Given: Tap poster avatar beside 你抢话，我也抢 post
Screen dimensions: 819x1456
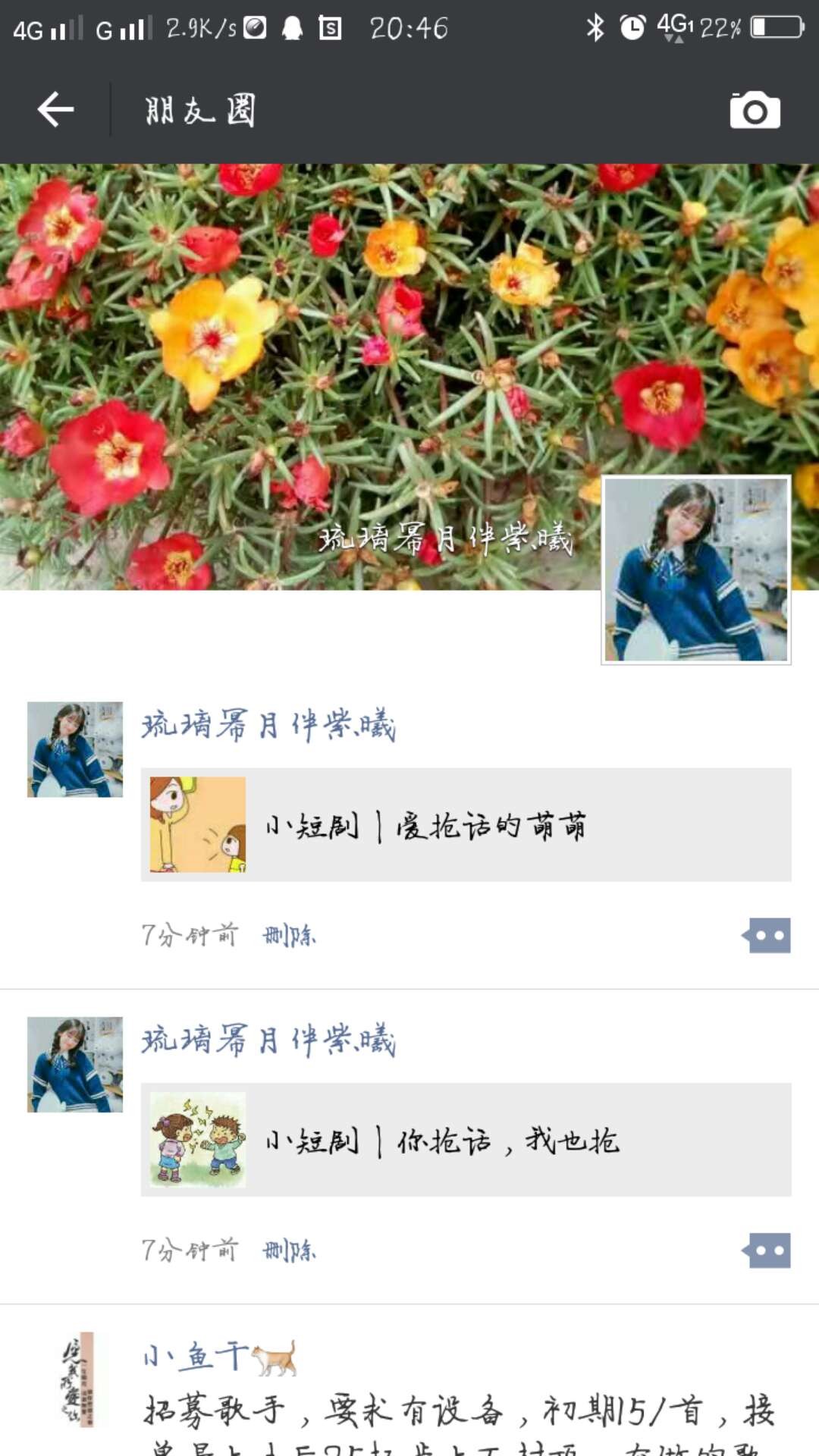Looking at the screenshot, I should (x=75, y=1065).
